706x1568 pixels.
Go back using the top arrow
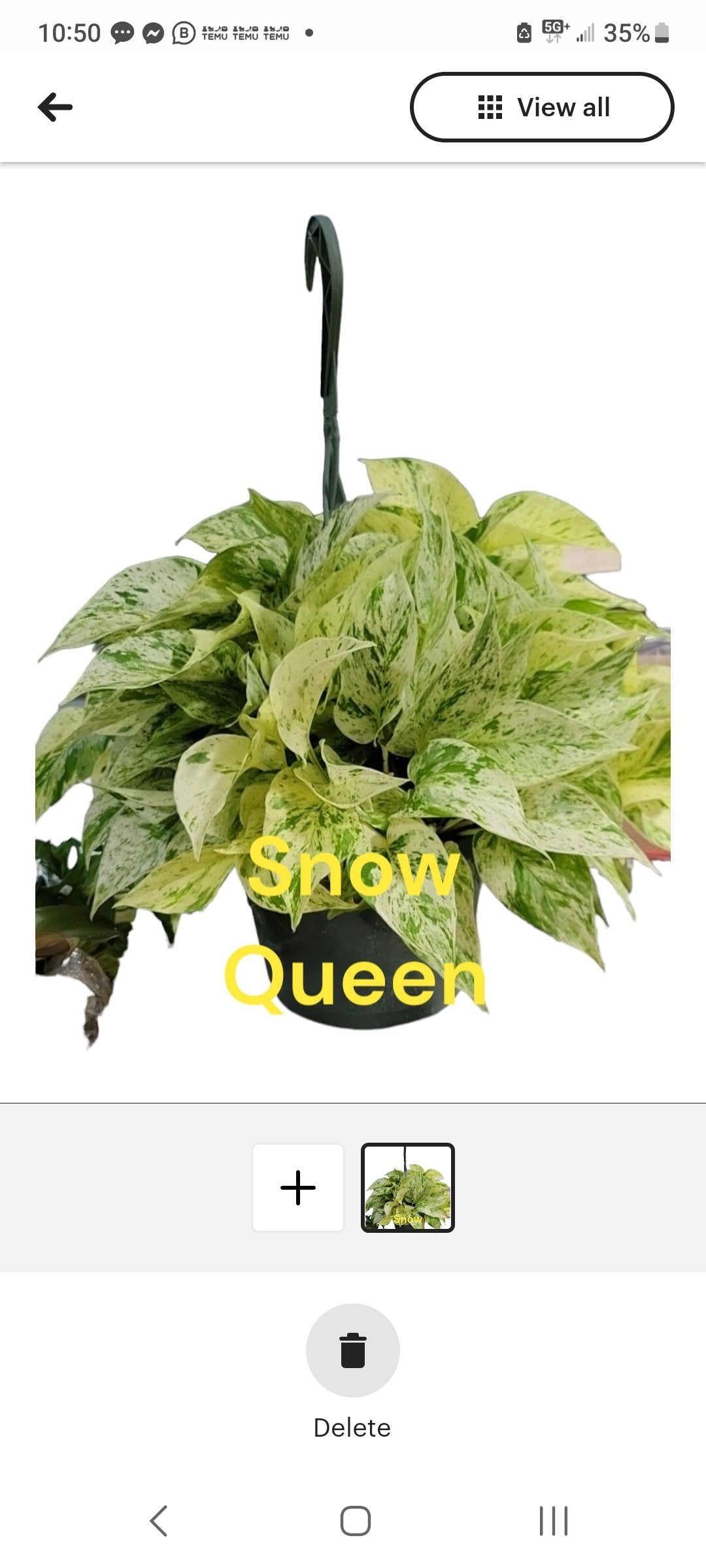click(56, 107)
